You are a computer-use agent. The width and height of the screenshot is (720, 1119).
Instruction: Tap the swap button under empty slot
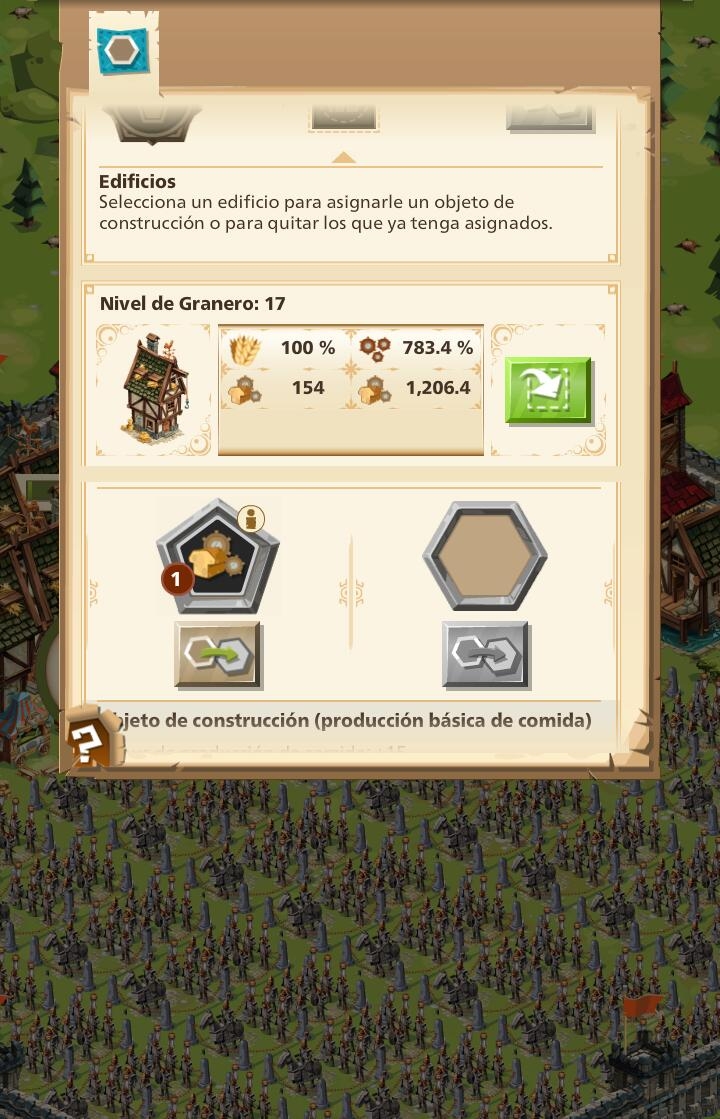[485, 655]
